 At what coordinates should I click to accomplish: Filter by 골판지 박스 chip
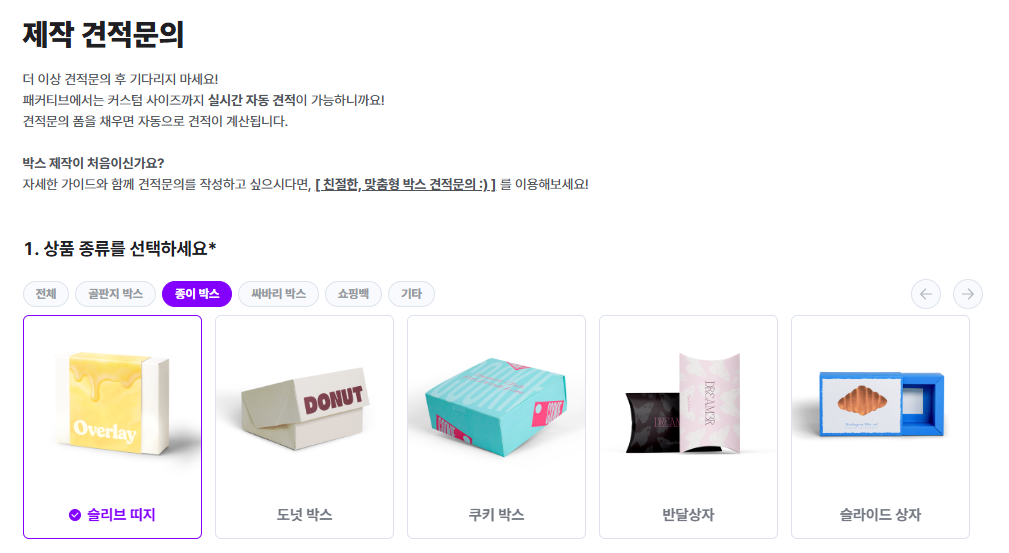115,294
